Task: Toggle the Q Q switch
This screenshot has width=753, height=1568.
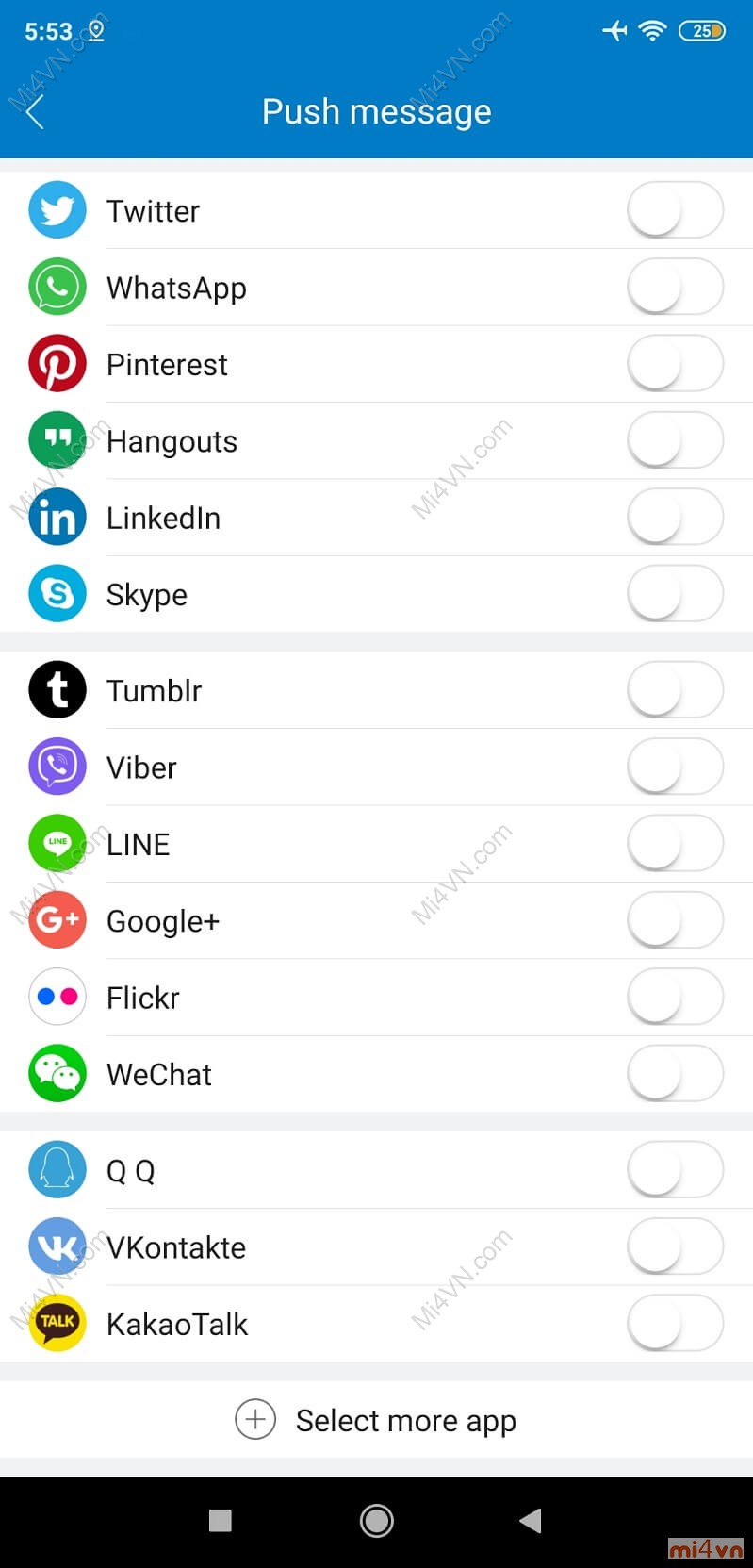Action: pyautogui.click(x=675, y=1170)
